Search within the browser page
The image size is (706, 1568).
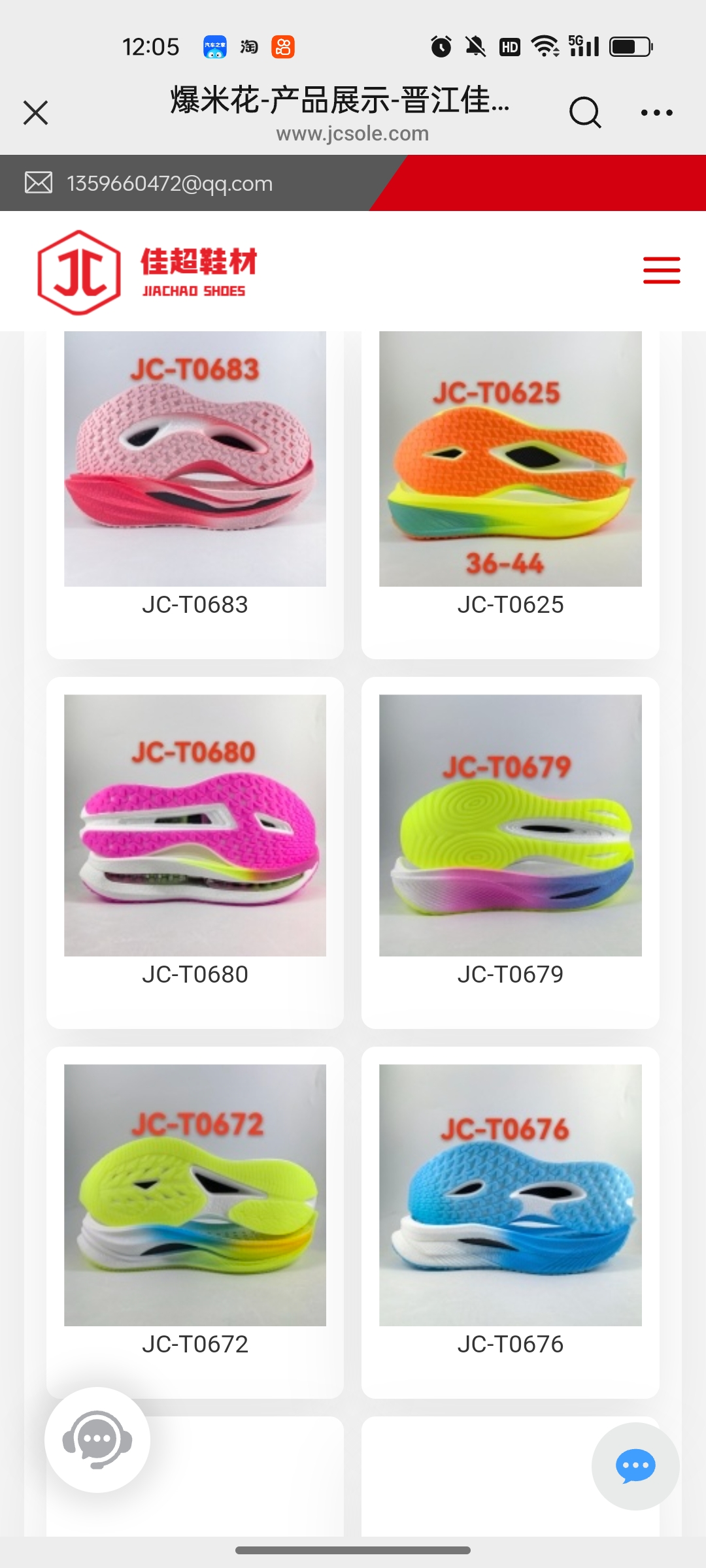click(x=584, y=112)
